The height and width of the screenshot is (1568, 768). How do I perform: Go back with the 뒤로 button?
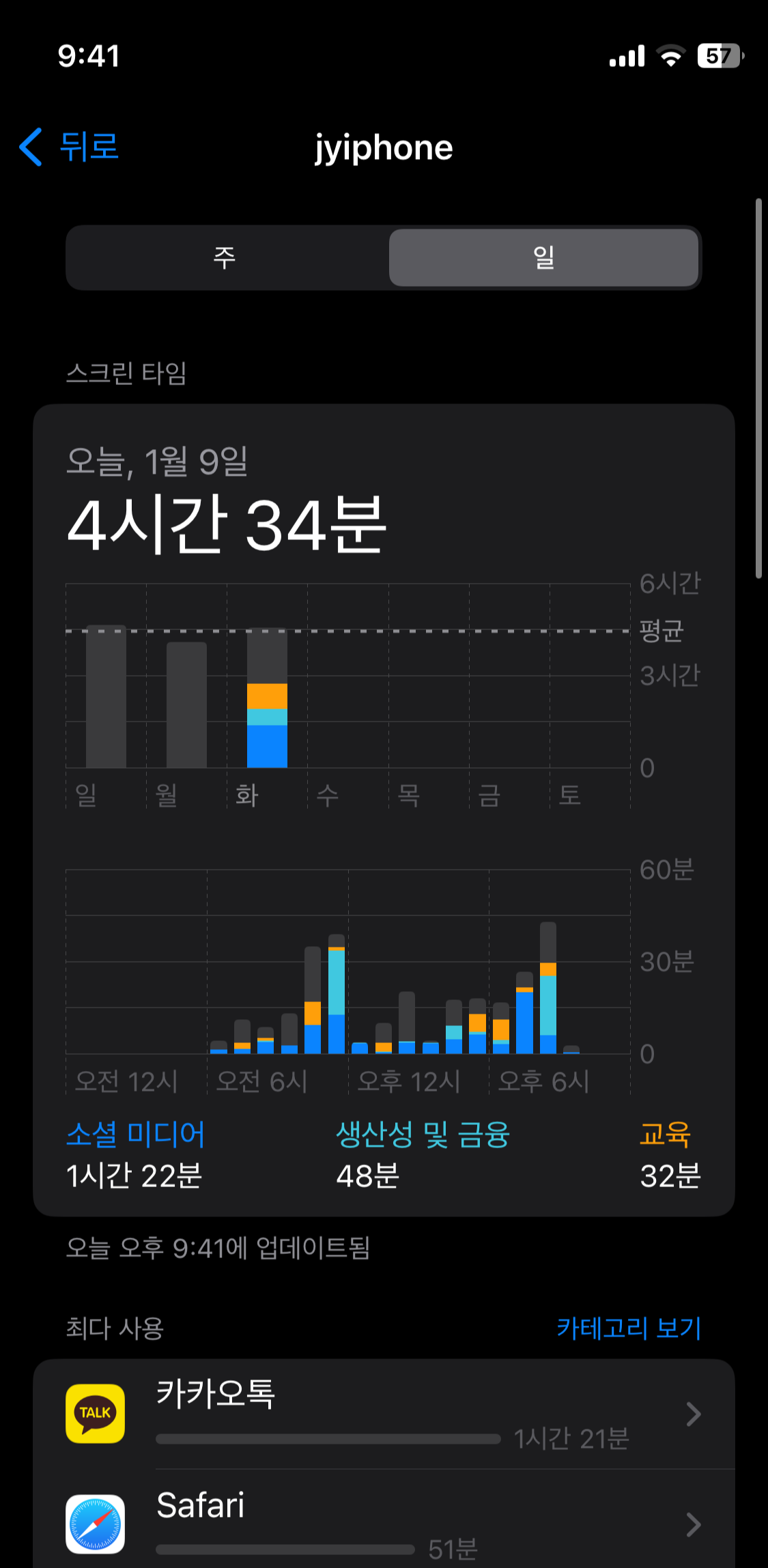click(x=69, y=147)
